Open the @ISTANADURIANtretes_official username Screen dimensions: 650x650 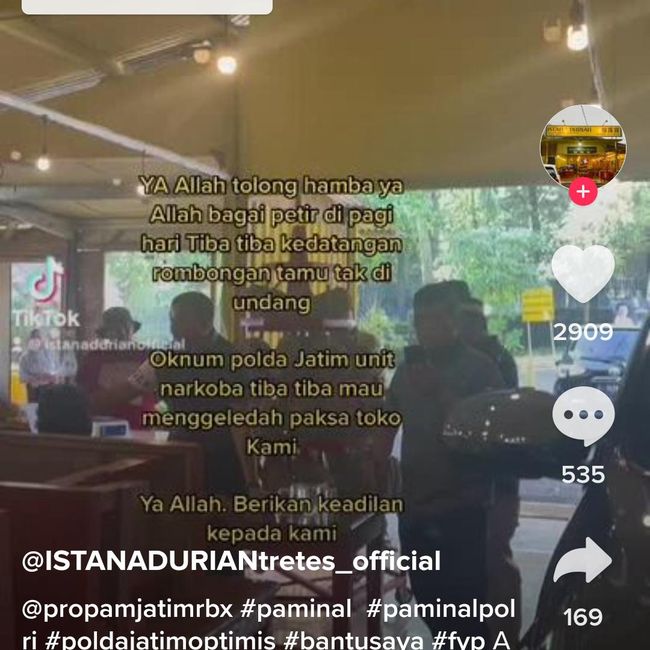(231, 561)
